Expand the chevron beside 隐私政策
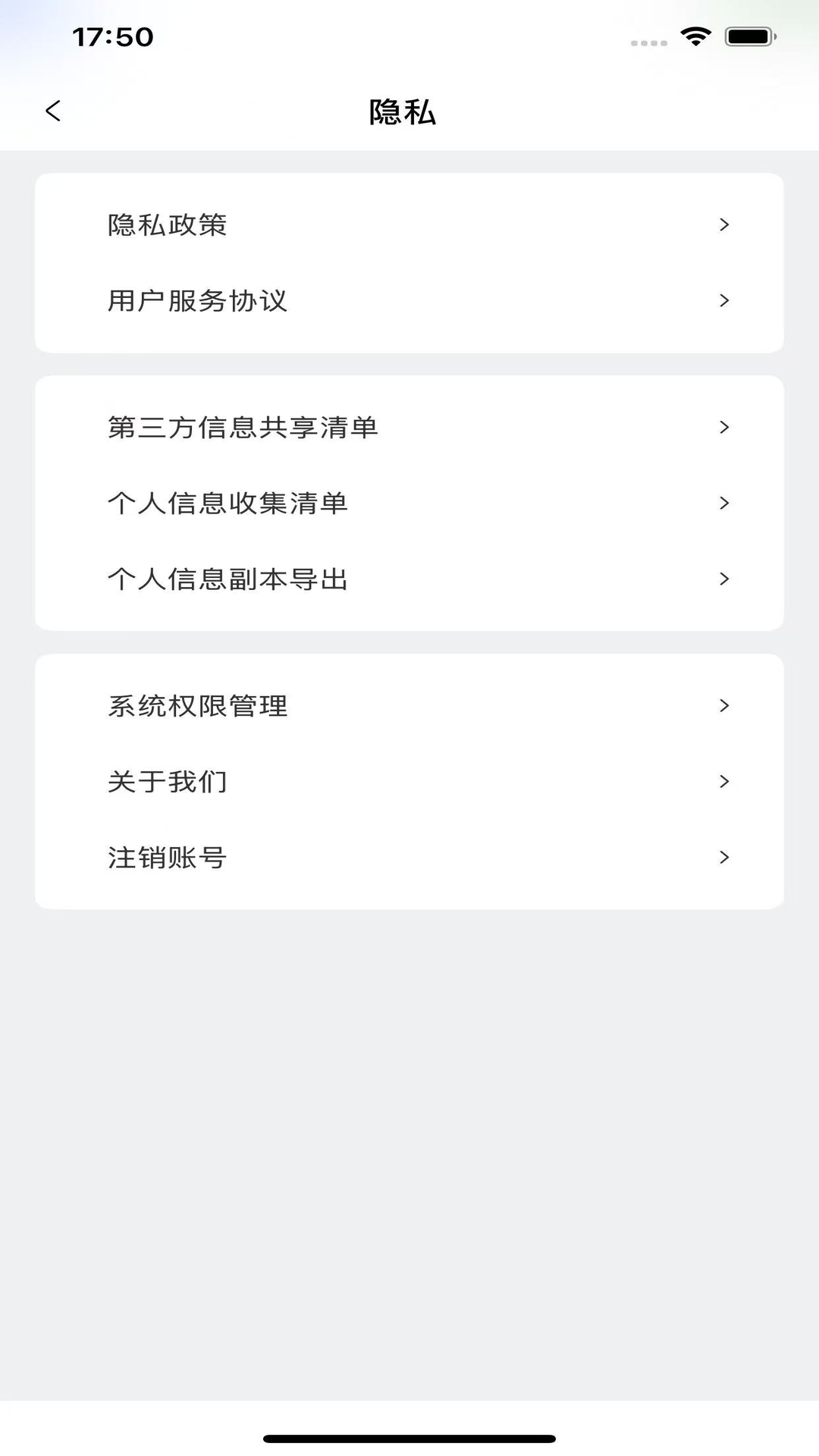 (x=724, y=224)
